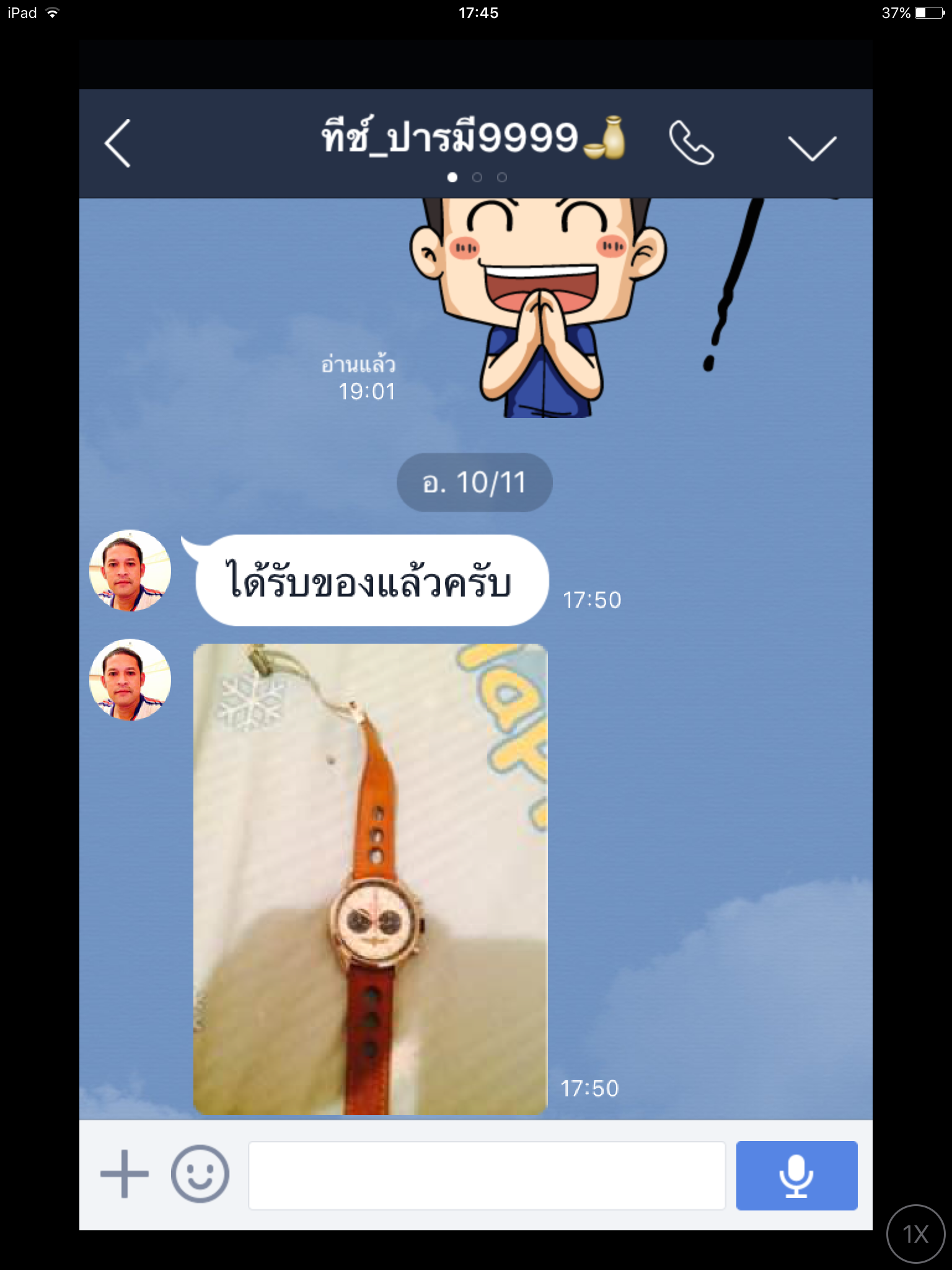
Task: Focus the message text field
Action: pyautogui.click(x=487, y=1175)
